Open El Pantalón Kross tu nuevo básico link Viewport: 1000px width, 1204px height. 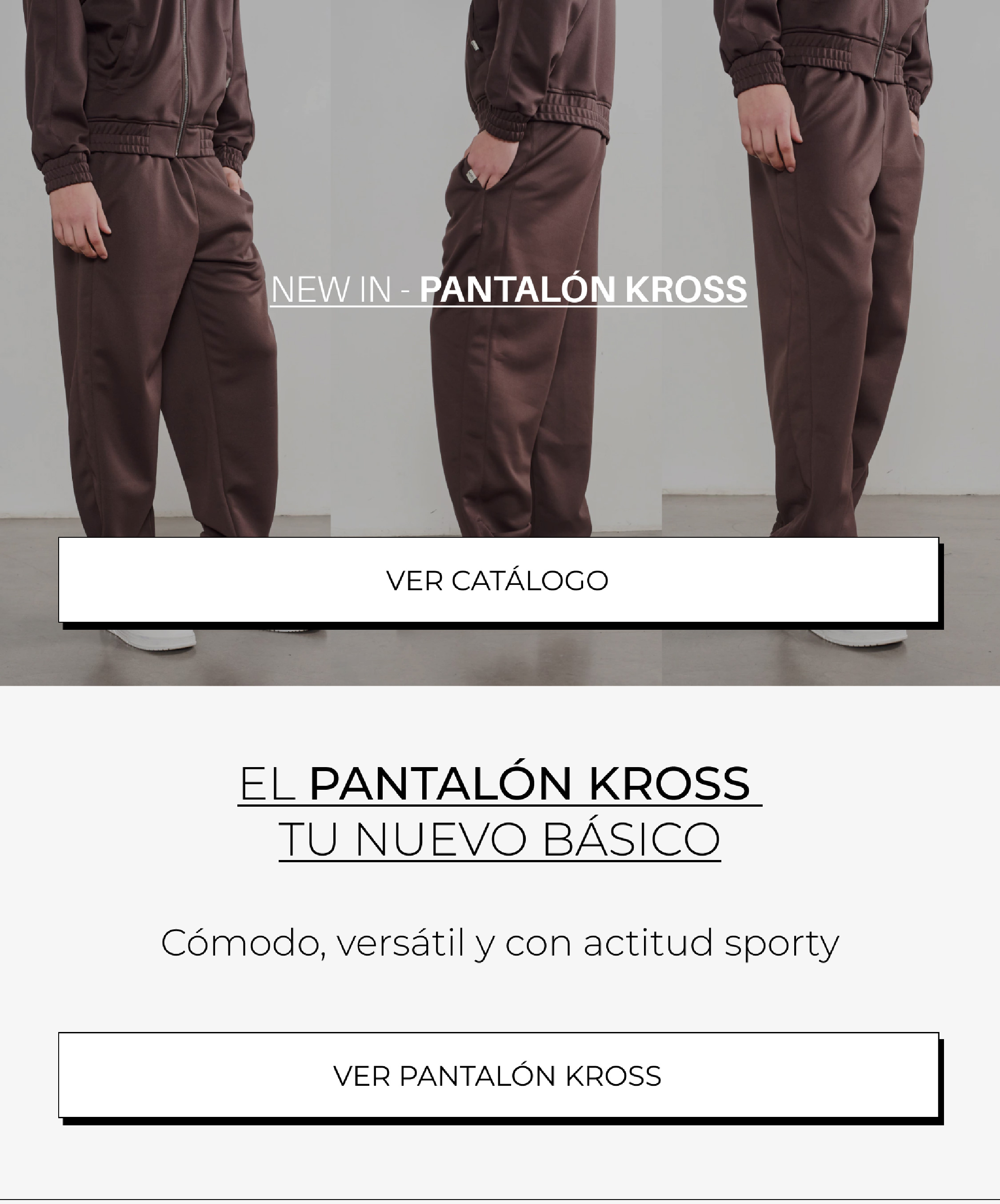click(500, 811)
